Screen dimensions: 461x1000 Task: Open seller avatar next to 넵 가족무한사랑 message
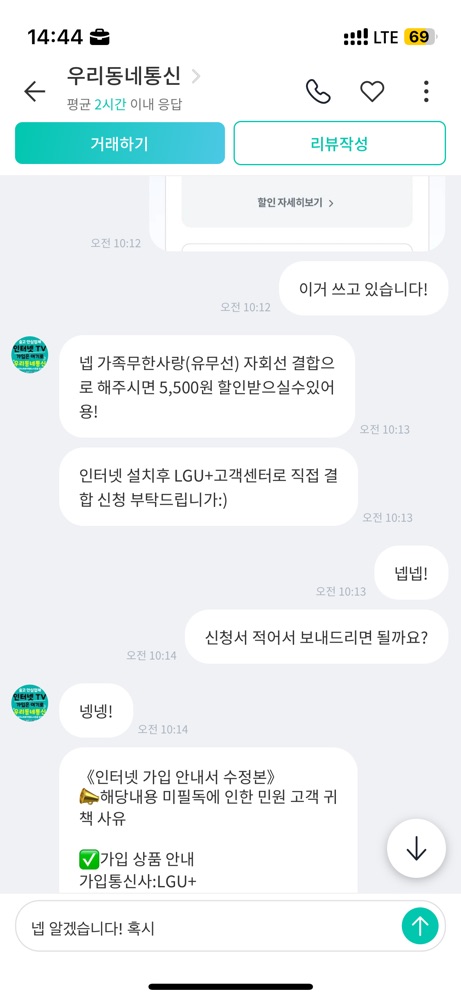tap(29, 355)
